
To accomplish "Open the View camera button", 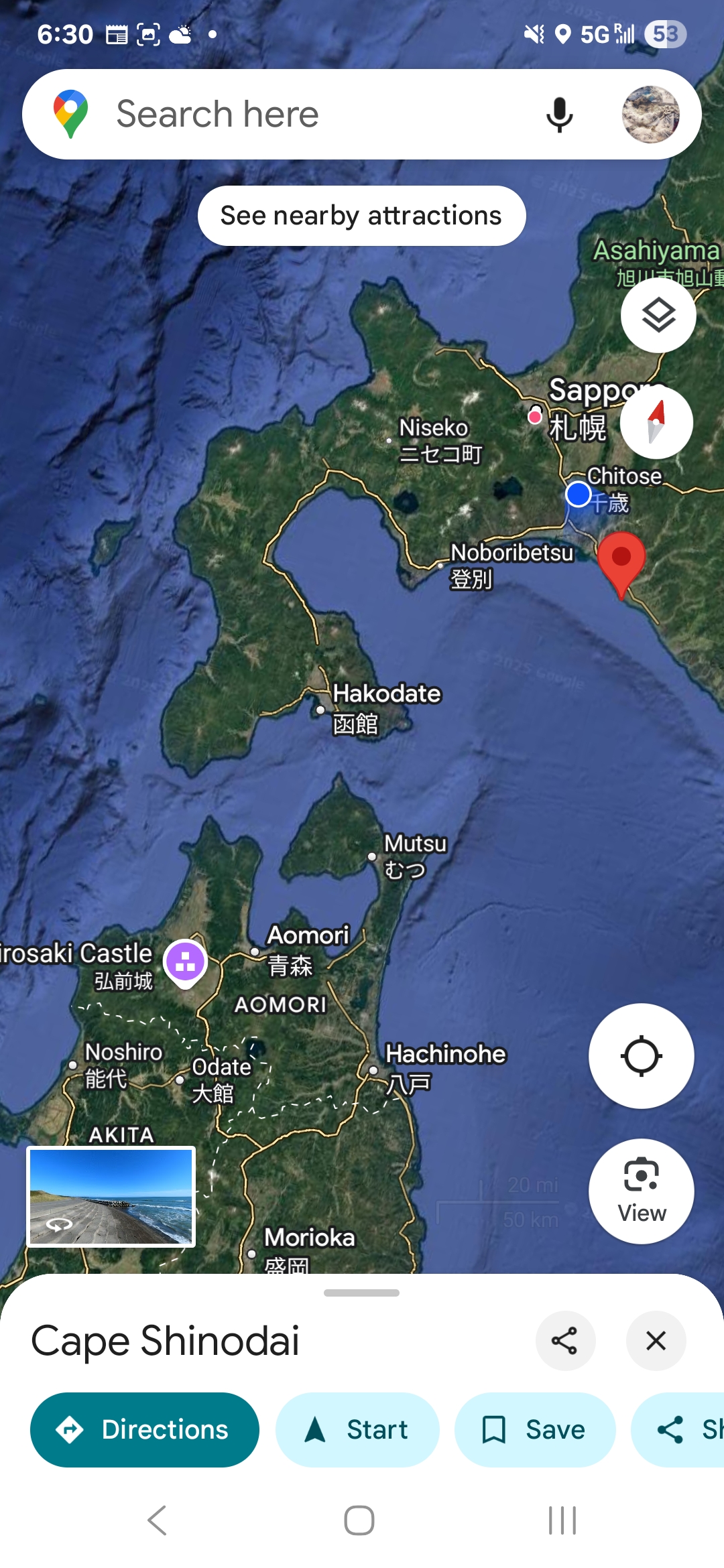I will pos(641,1191).
